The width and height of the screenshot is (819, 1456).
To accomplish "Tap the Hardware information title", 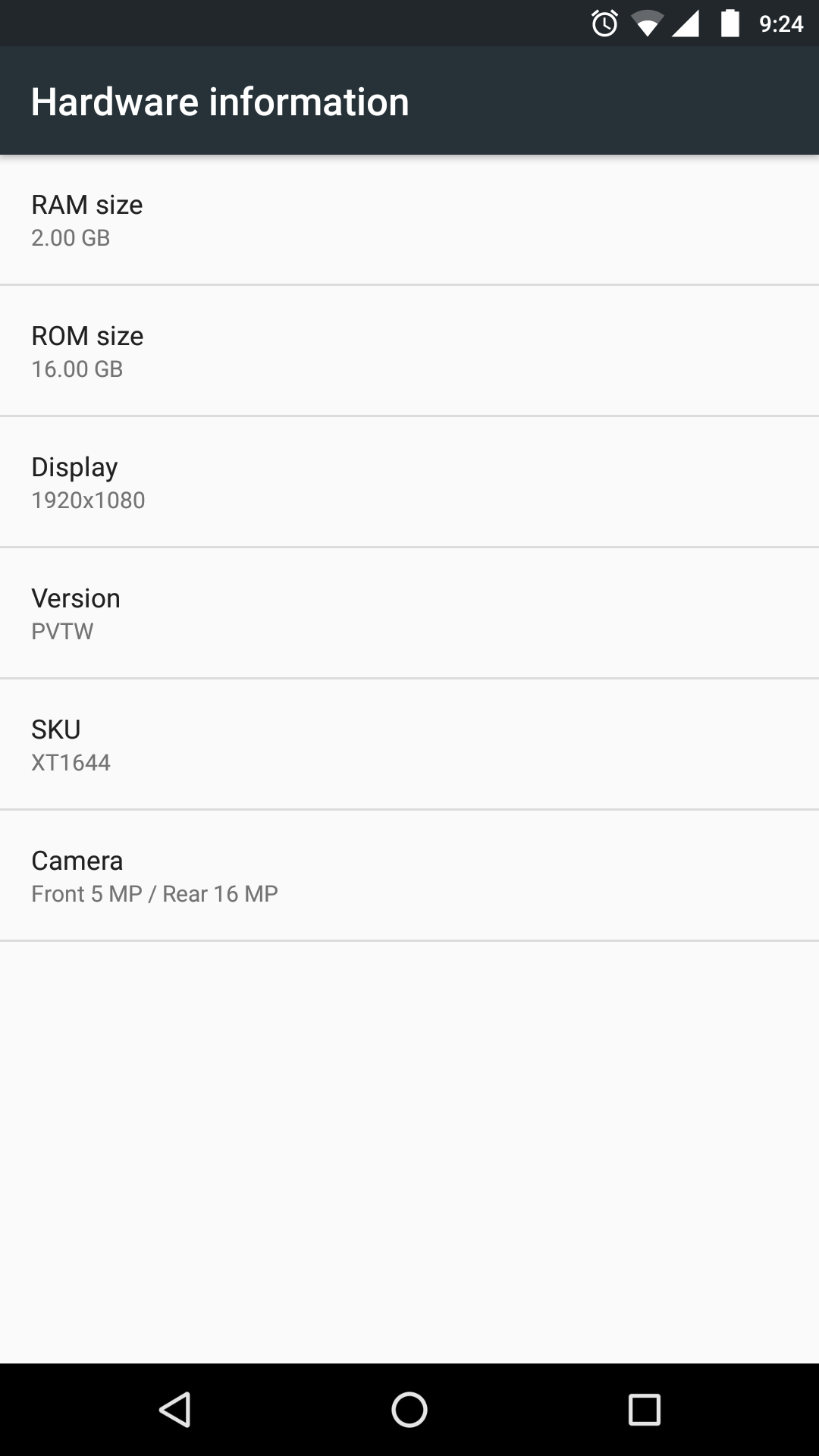I will (x=220, y=100).
